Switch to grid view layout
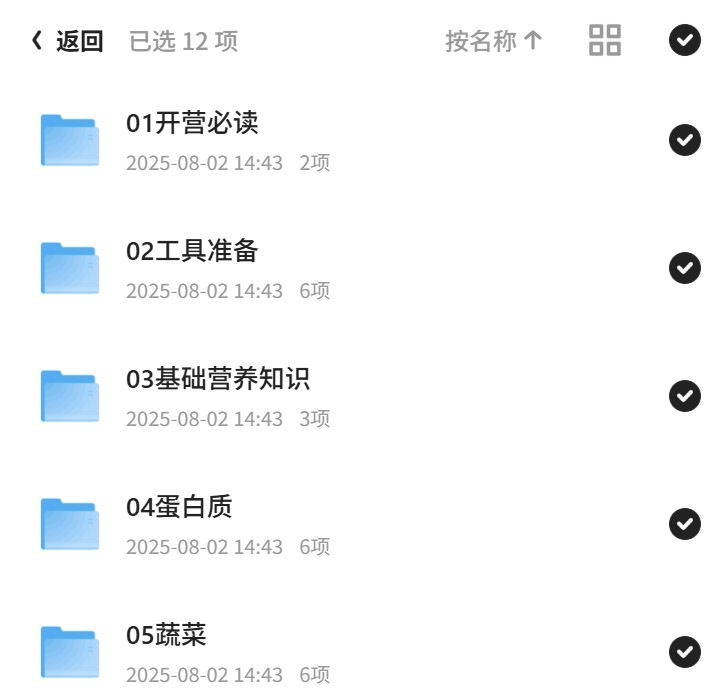Viewport: 712px width, 699px height. 605,40
